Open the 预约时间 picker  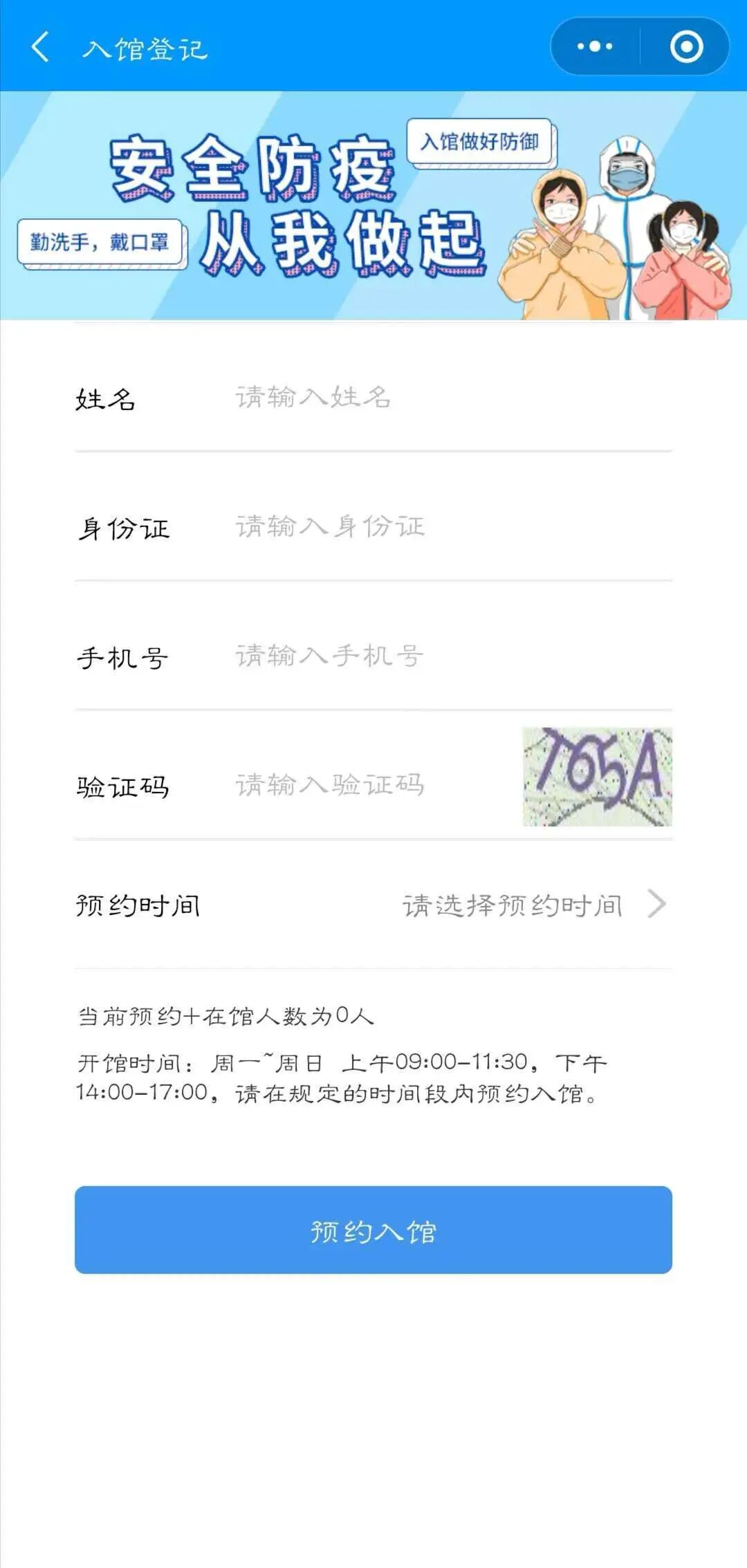[533, 905]
